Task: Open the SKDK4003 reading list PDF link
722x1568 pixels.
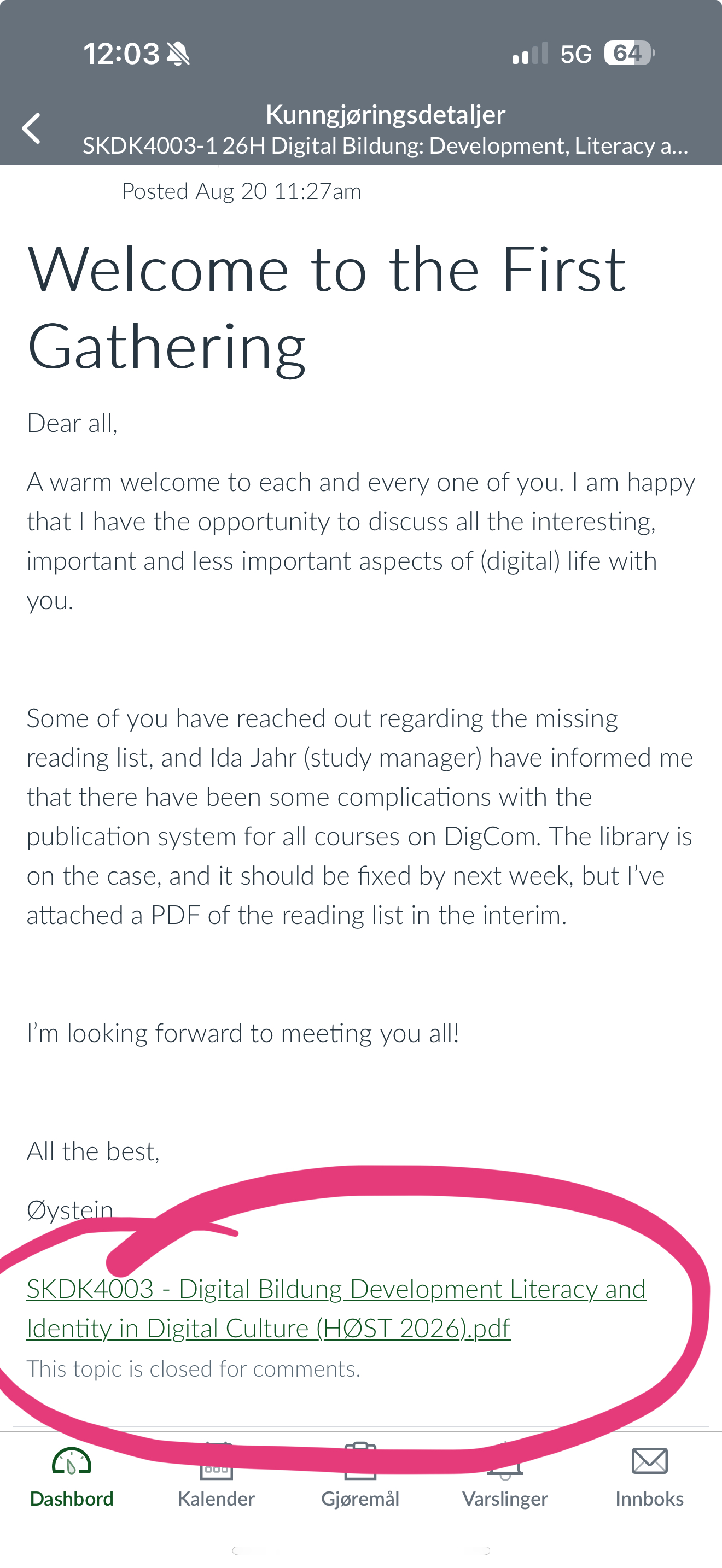Action: coord(335,1308)
